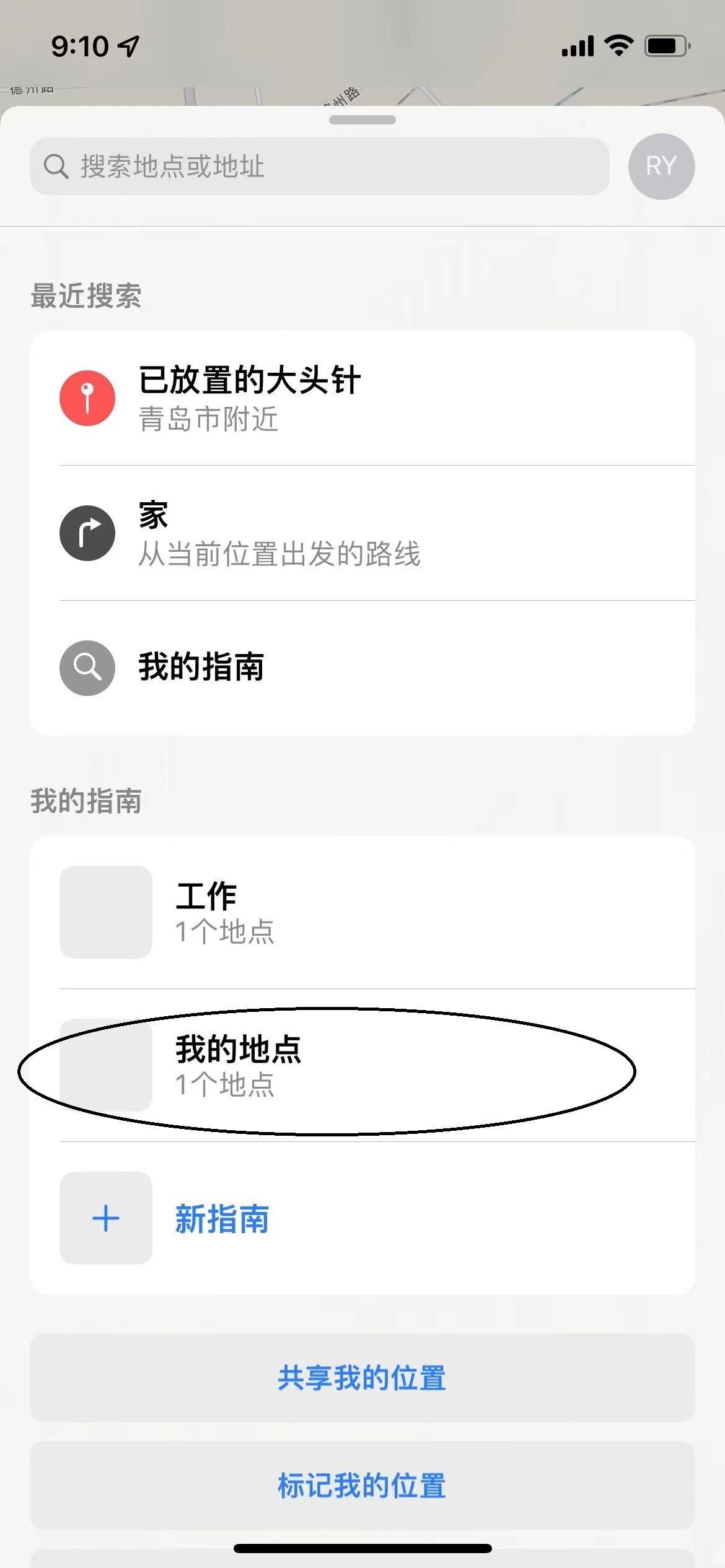Open the dropped pin near 青岛市
Image resolution: width=725 pixels, height=1568 pixels.
click(x=362, y=398)
